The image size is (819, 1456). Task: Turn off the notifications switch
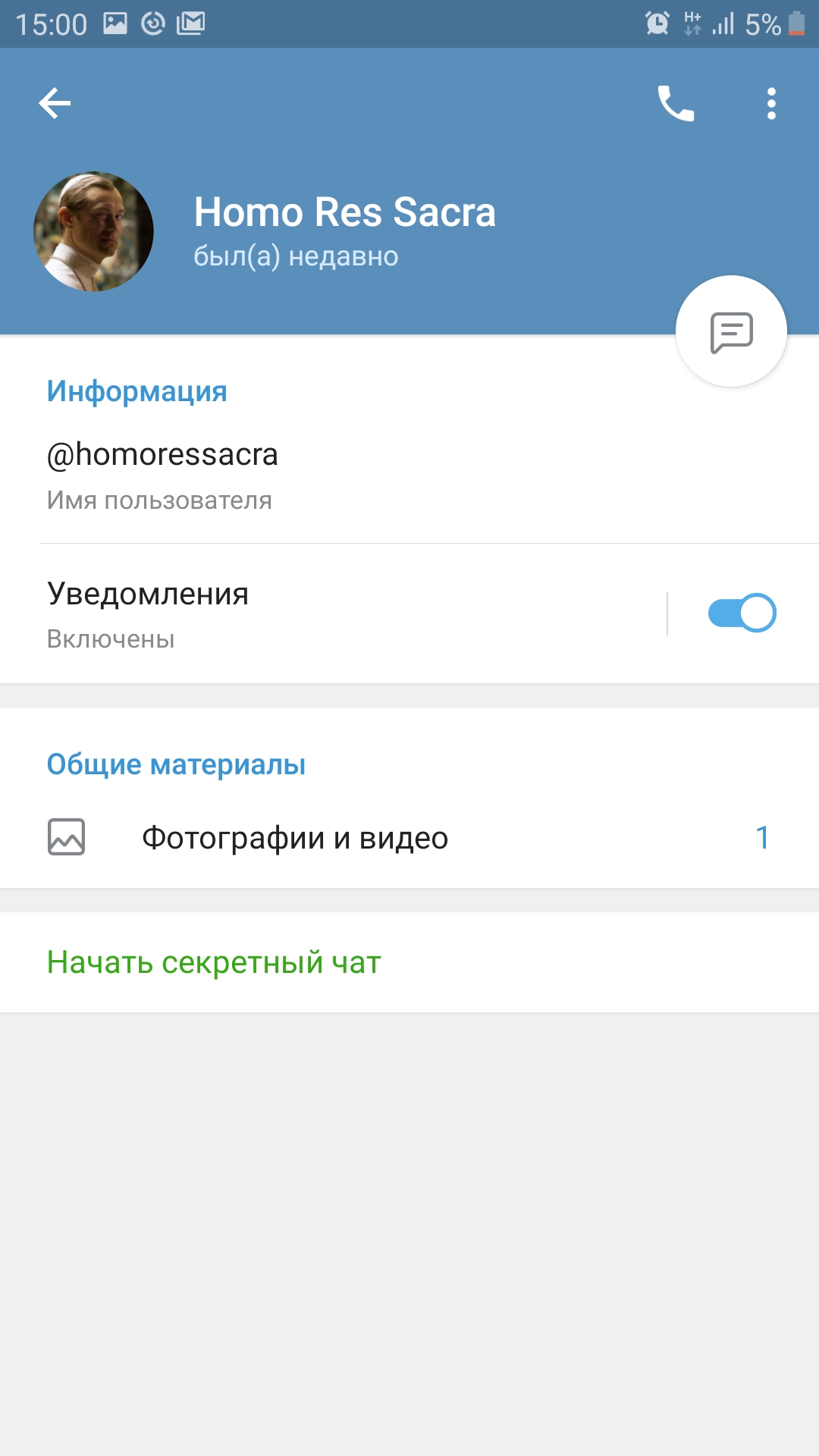742,613
